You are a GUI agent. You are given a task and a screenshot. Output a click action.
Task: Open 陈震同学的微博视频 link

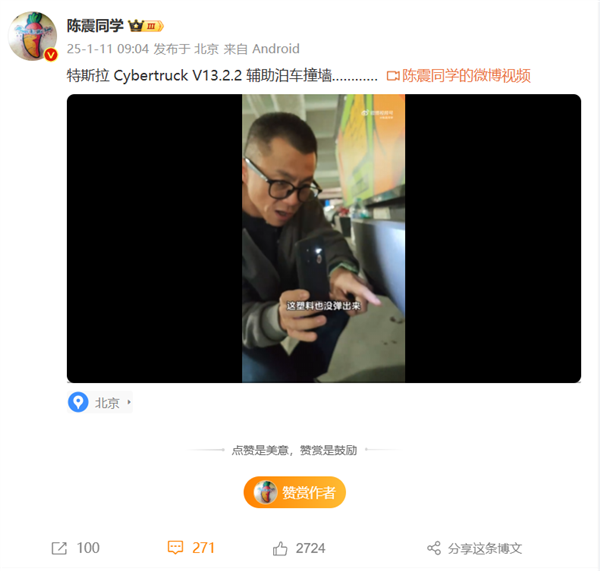[458, 75]
